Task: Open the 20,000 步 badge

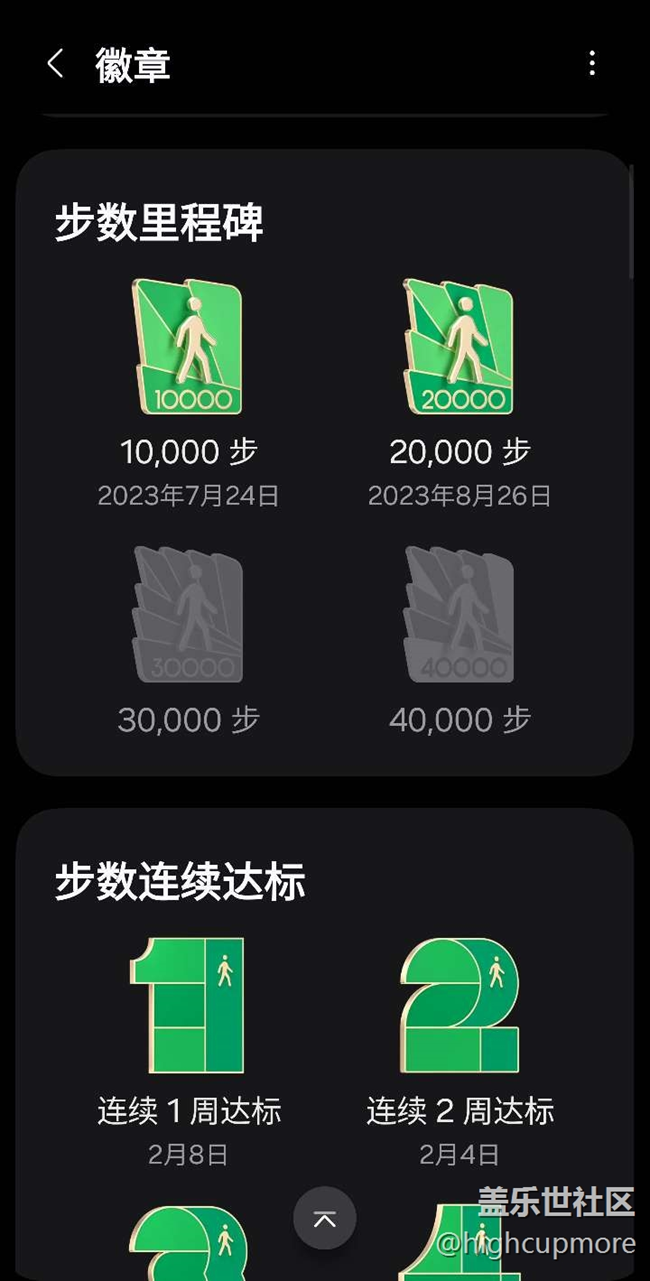Action: (459, 347)
